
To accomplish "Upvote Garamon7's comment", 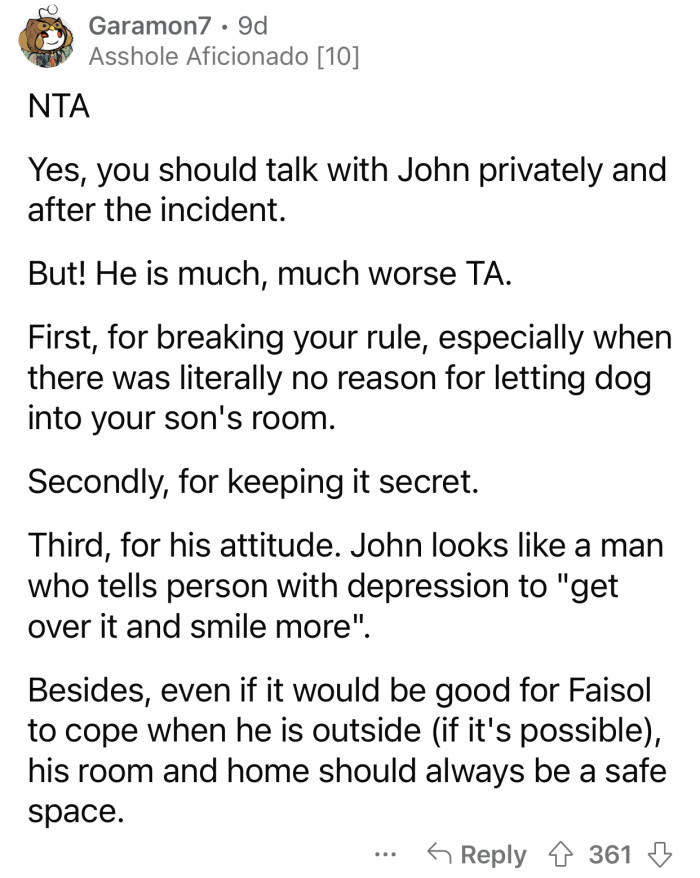I will [560, 854].
